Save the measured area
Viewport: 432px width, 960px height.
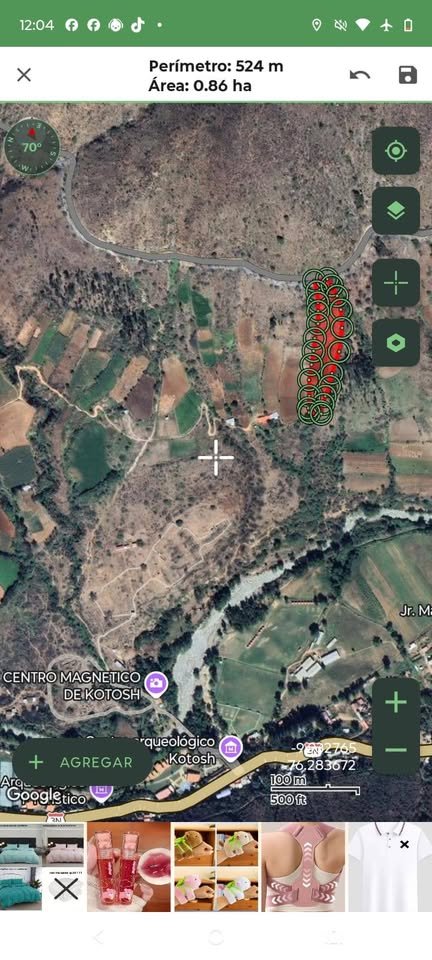(408, 75)
